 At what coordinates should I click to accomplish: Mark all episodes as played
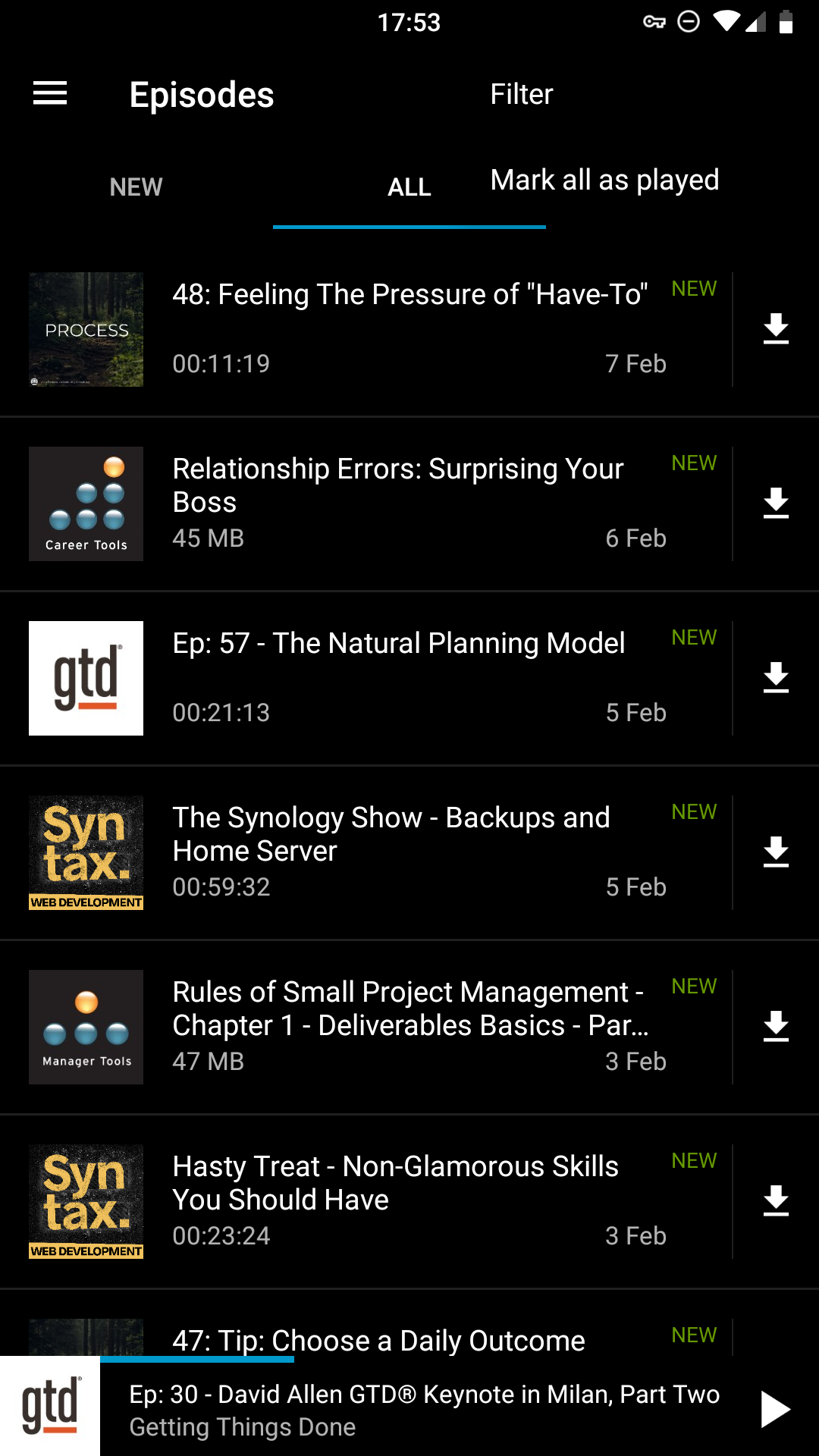click(x=604, y=180)
